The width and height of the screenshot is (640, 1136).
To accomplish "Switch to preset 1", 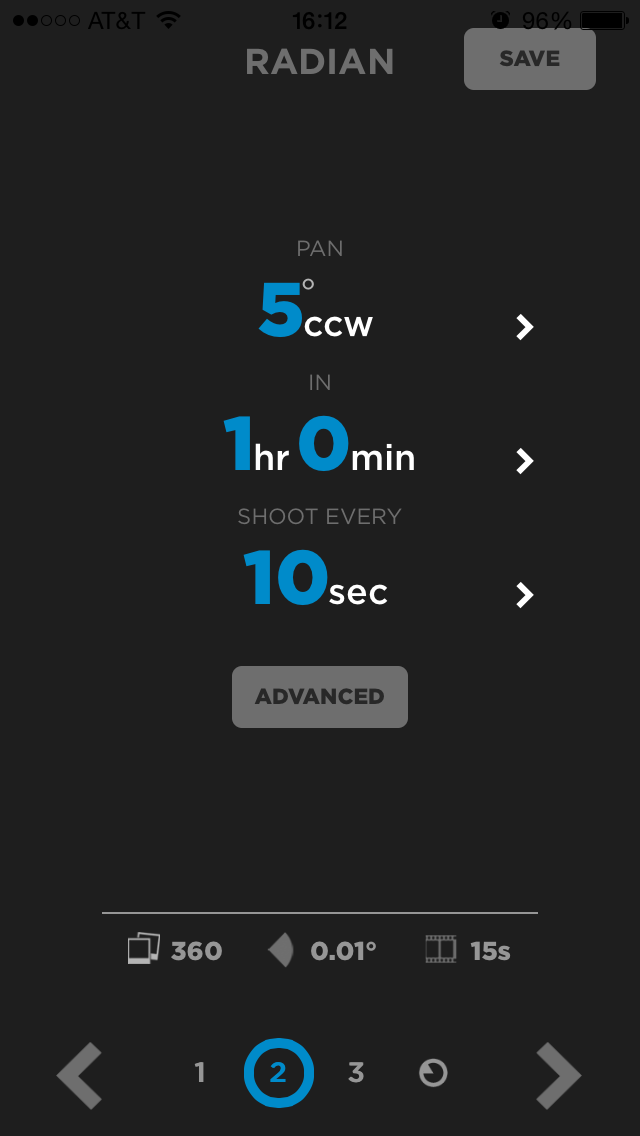I will click(x=200, y=1072).
